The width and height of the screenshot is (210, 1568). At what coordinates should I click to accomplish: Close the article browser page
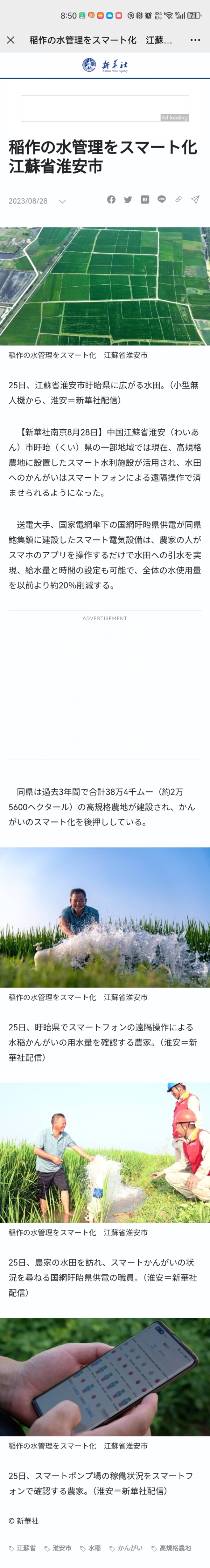(x=10, y=40)
